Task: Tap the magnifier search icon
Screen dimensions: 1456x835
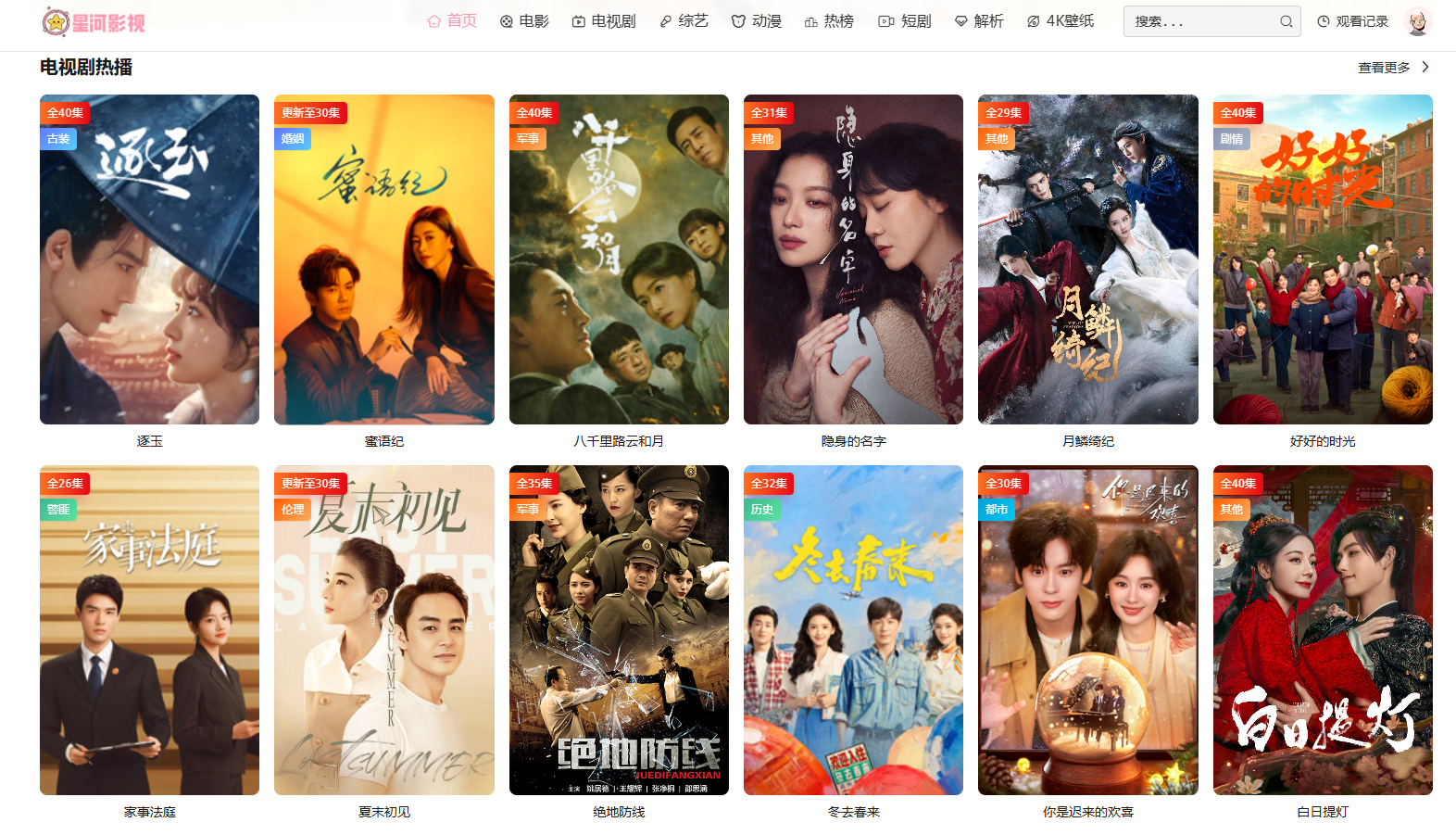Action: tap(1287, 21)
